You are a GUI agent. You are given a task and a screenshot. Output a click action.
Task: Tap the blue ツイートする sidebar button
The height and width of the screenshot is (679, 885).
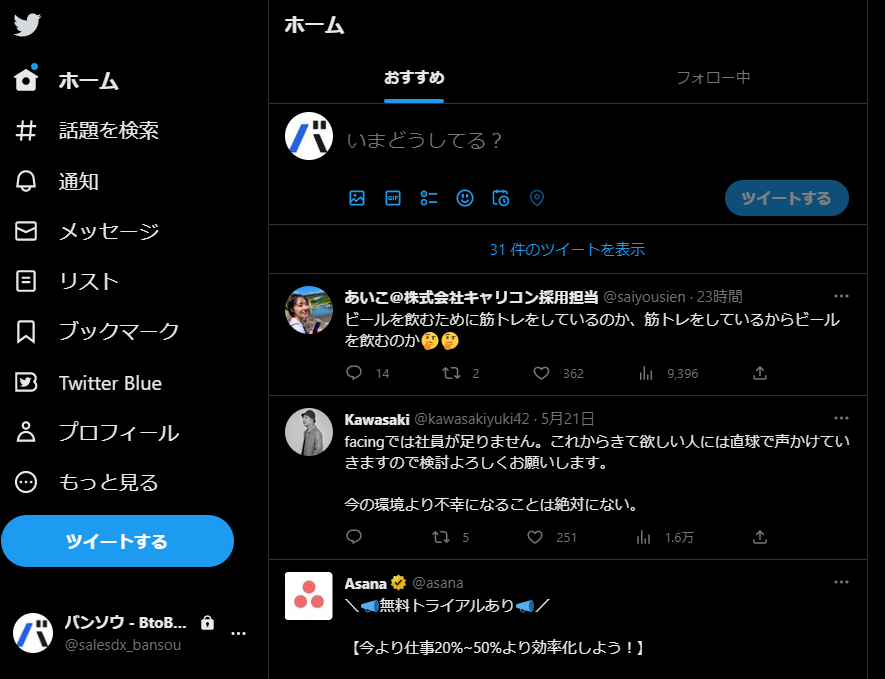pos(117,541)
